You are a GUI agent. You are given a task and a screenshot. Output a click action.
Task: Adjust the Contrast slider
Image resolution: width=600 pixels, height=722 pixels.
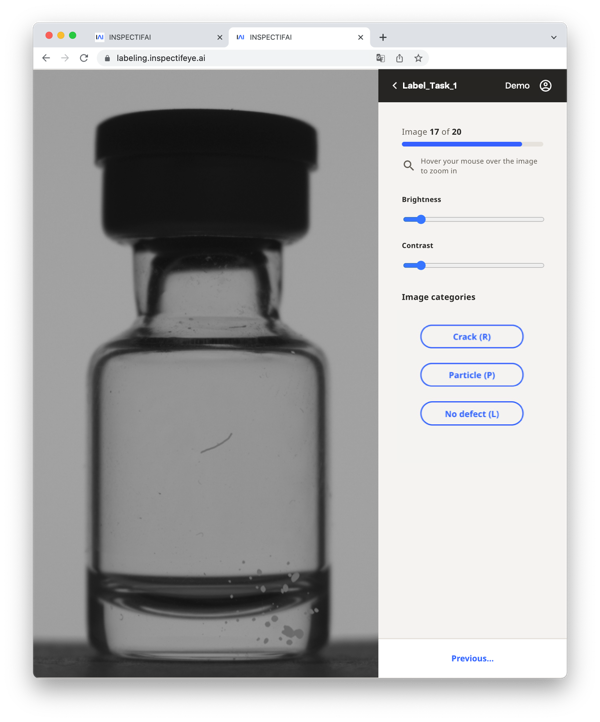(x=421, y=265)
